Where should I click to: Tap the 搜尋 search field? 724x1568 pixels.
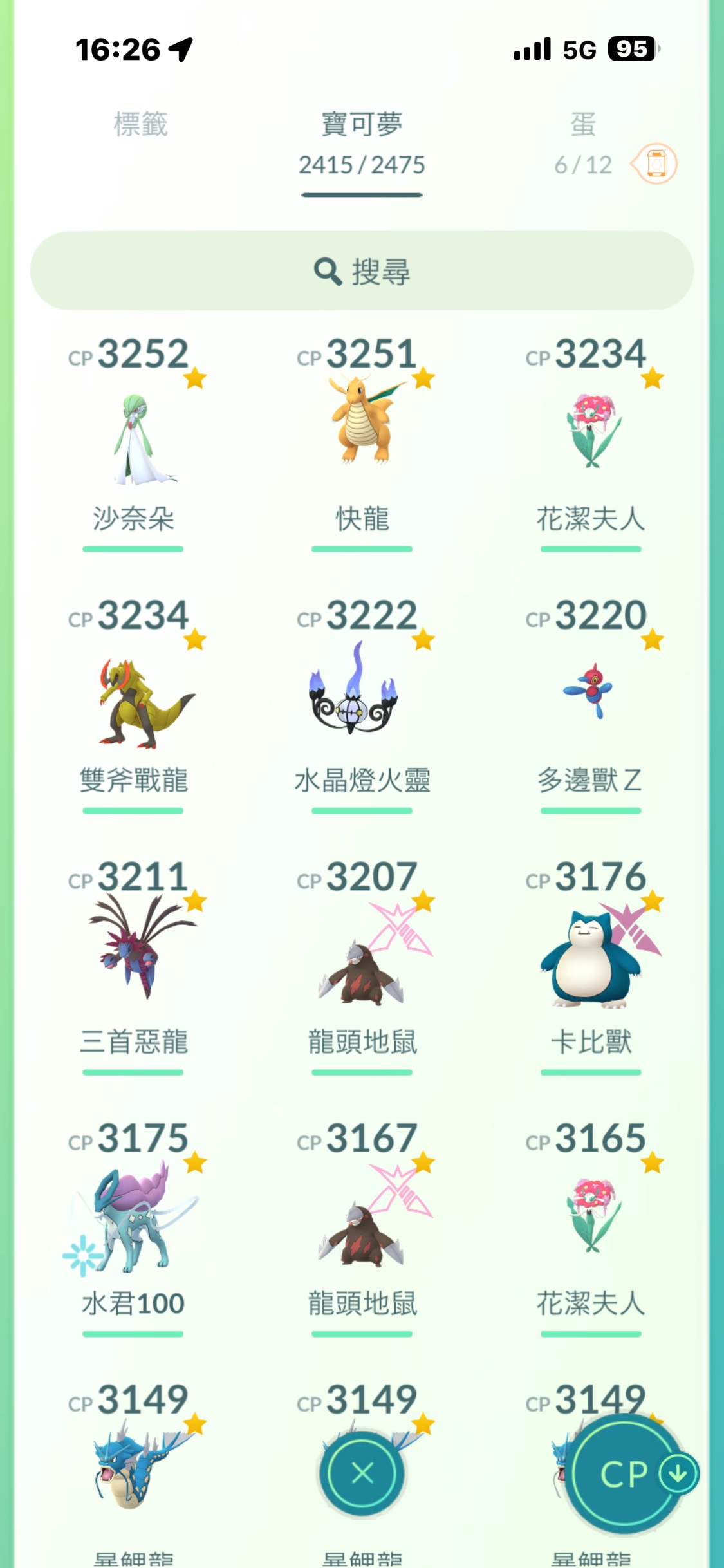pyautogui.click(x=362, y=271)
